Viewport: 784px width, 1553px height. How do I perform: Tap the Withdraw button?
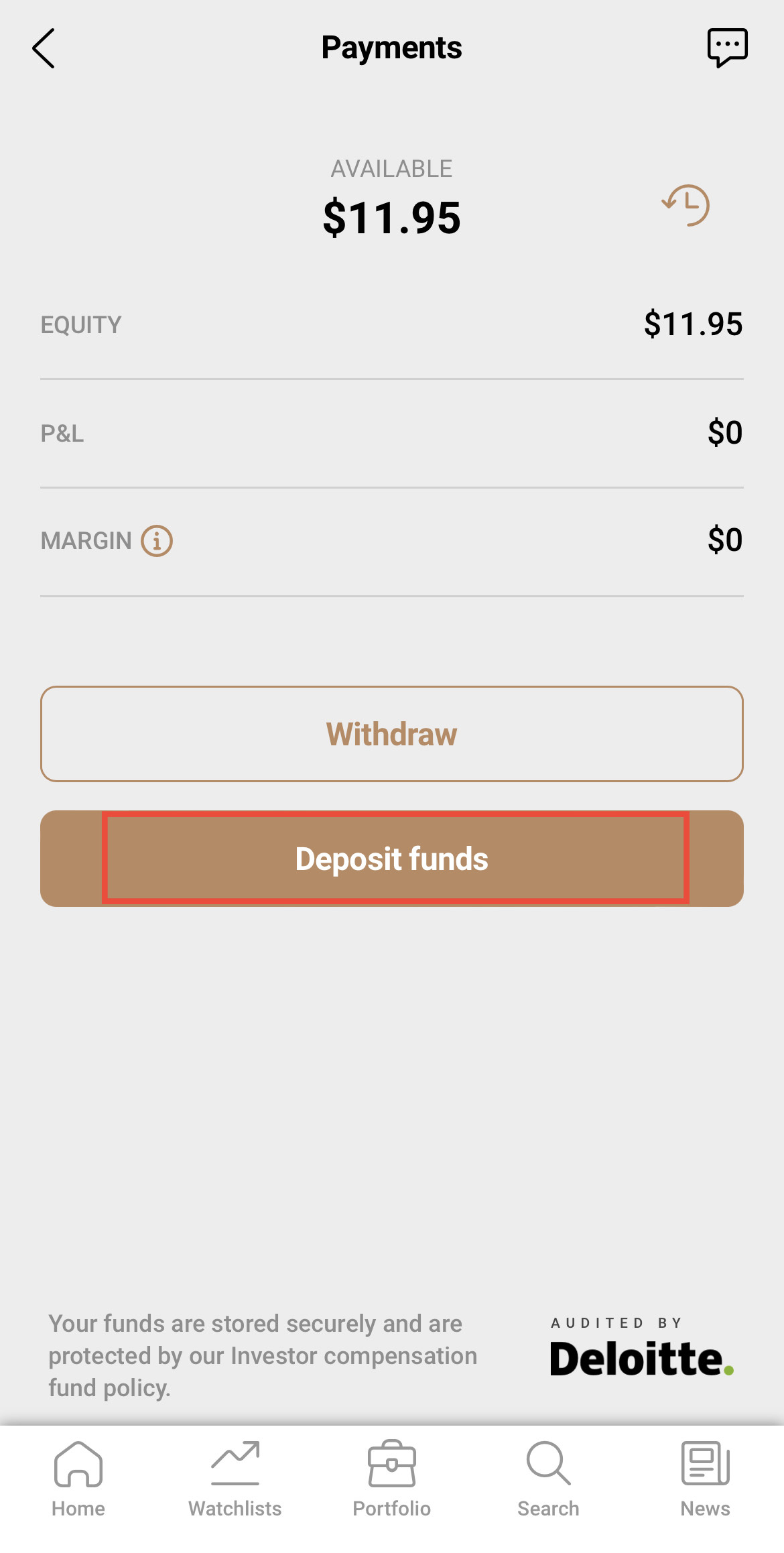coord(392,734)
